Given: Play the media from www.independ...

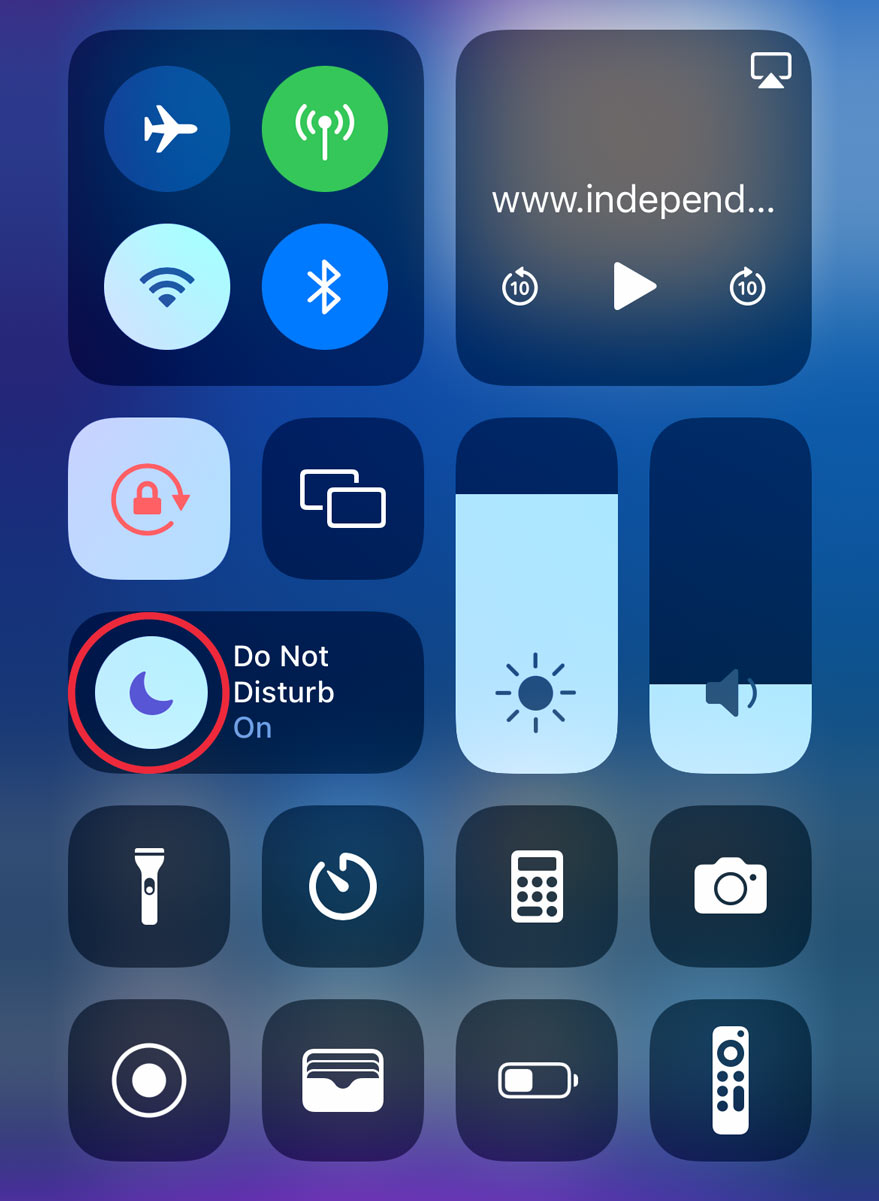Looking at the screenshot, I should click(x=634, y=288).
